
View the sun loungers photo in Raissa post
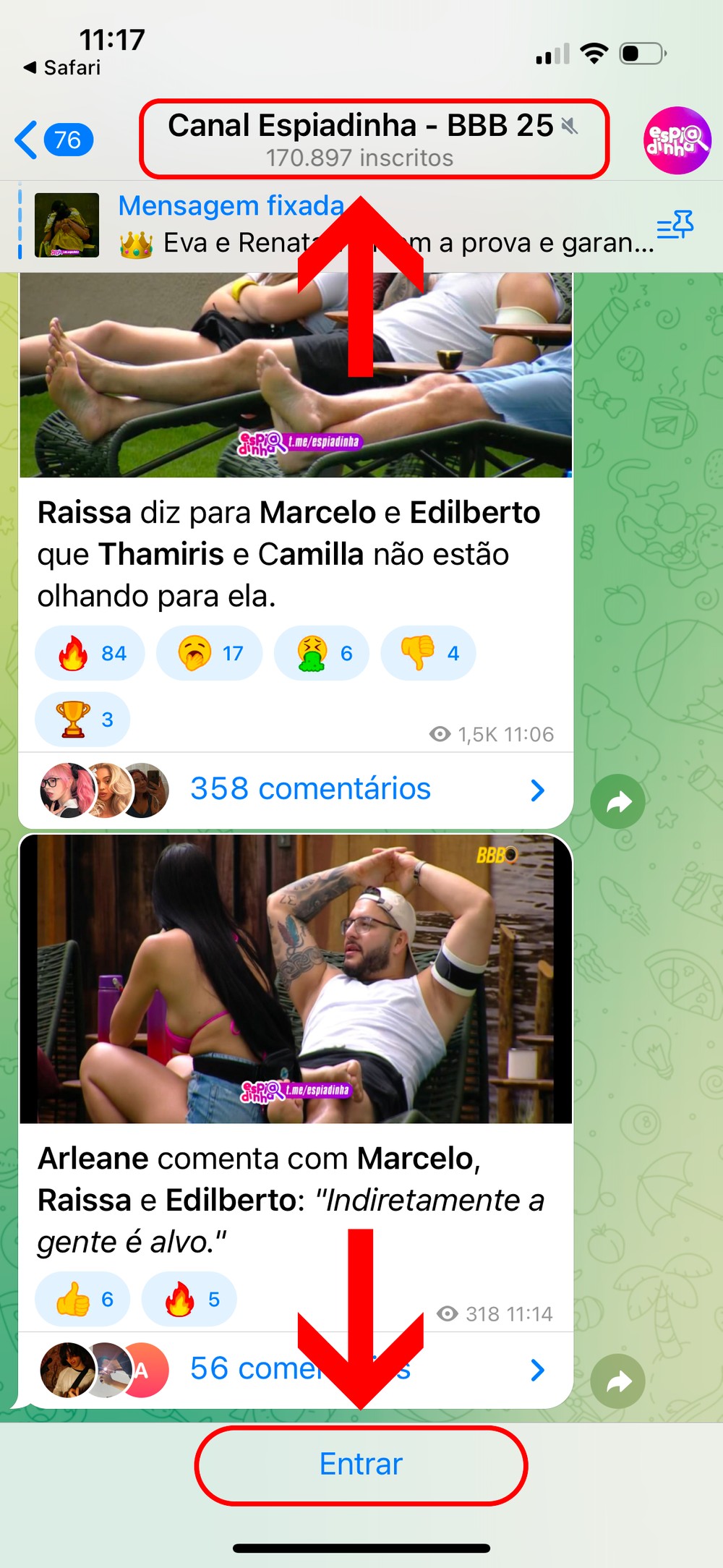(296, 375)
